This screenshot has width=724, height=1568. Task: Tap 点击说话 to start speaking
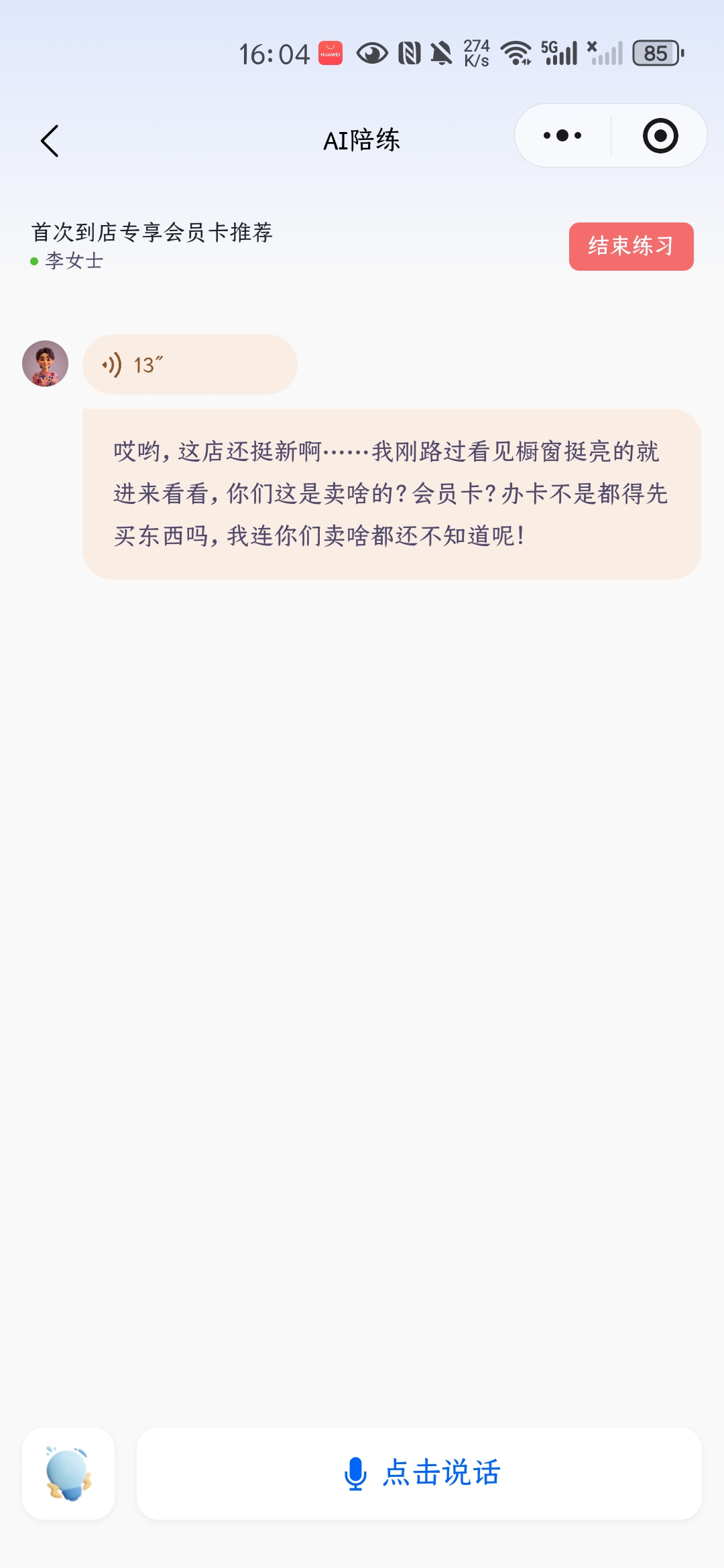coord(420,1473)
